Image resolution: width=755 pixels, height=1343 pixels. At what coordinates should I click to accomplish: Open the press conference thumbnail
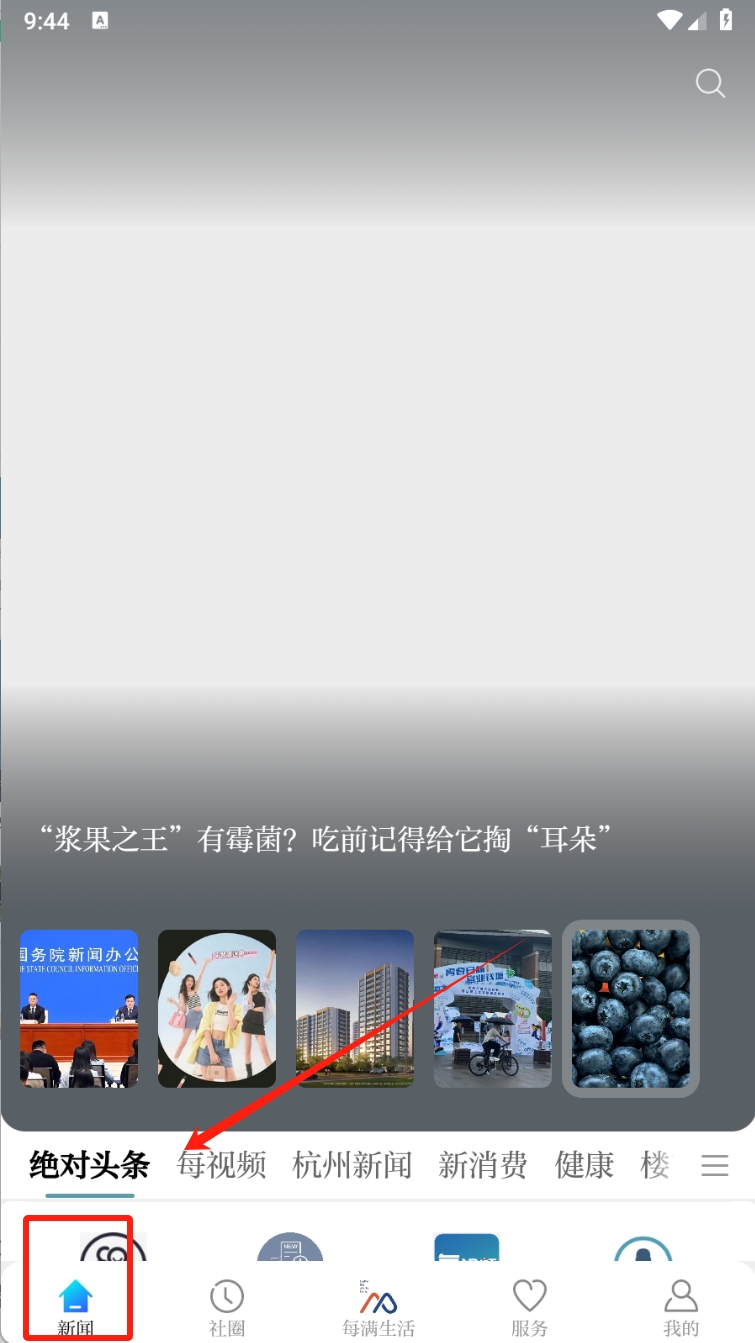(79, 1008)
